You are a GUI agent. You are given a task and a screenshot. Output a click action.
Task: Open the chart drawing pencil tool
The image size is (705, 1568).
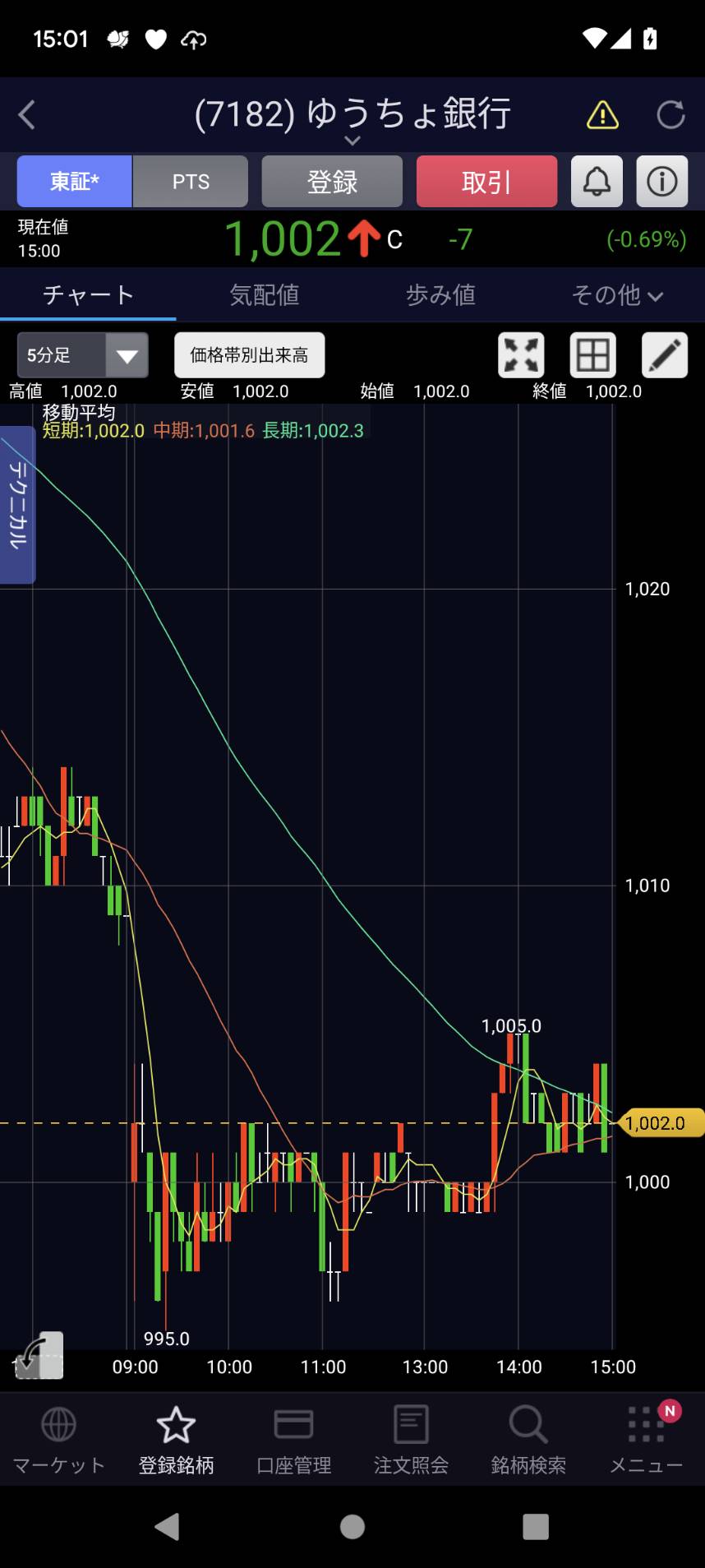click(664, 355)
